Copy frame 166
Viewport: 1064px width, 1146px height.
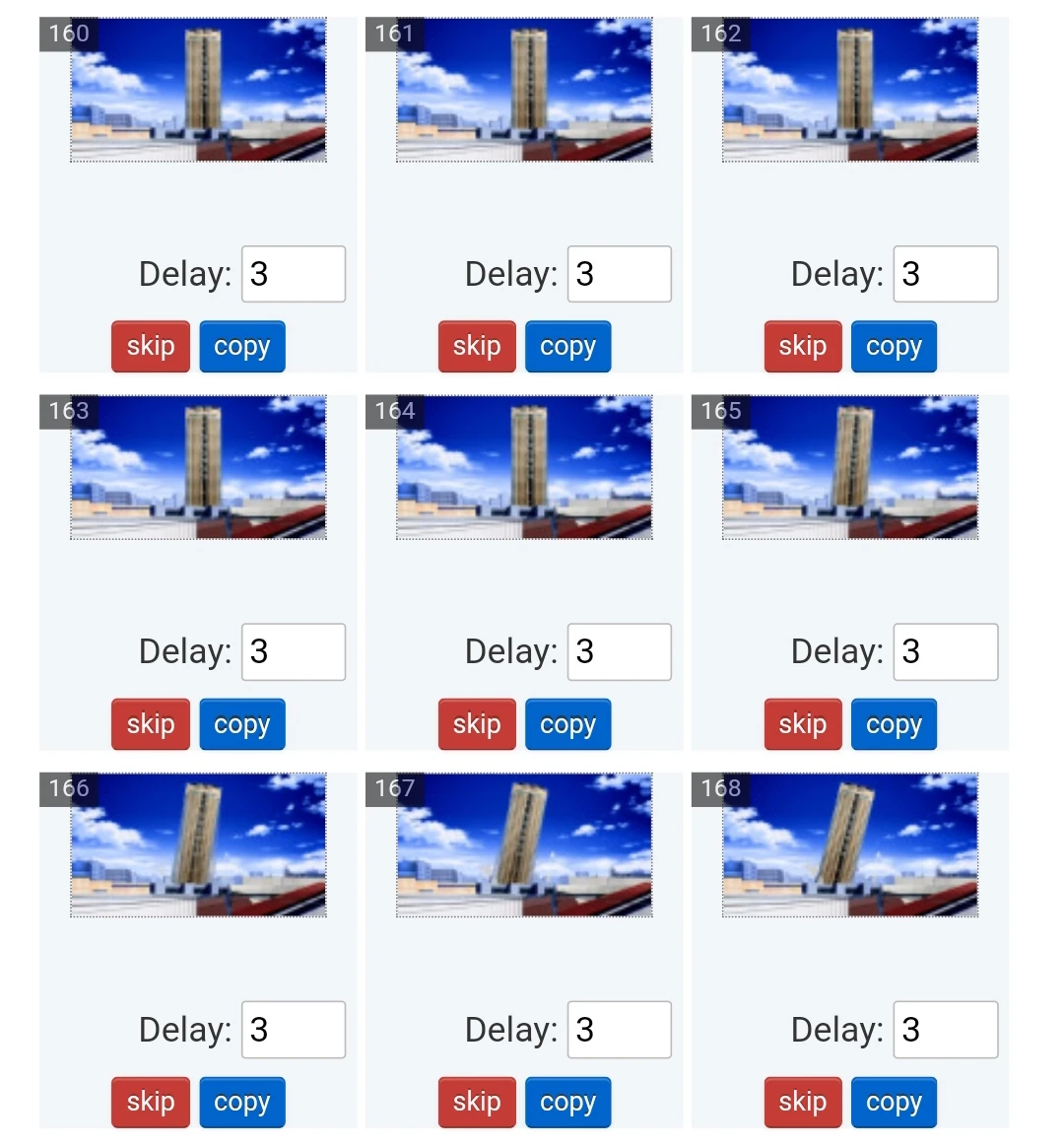tap(241, 1102)
